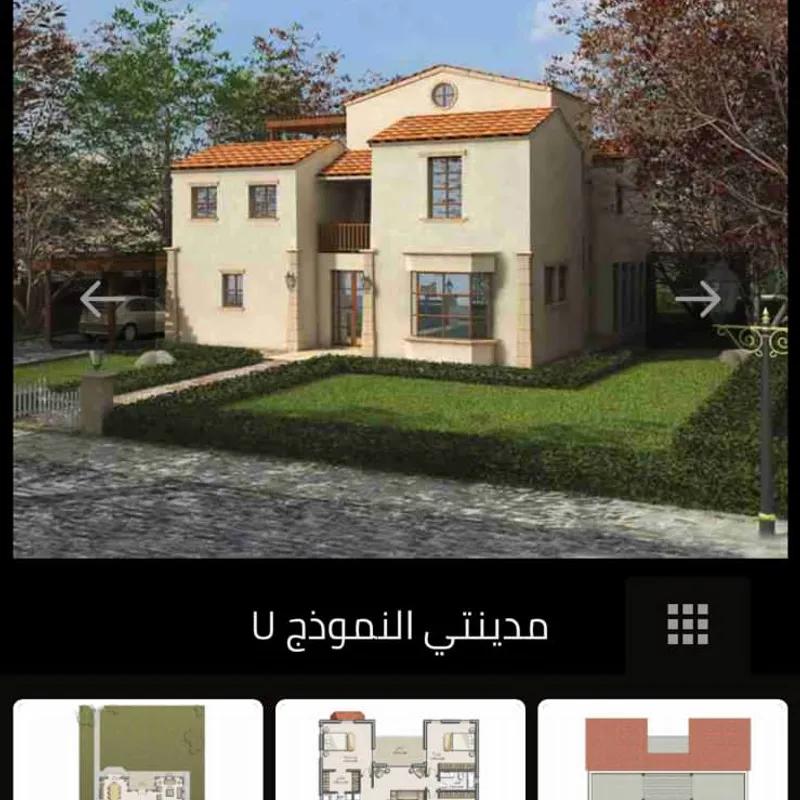View the floor plan layout thumbnail
The height and width of the screenshot is (800, 800).
(400, 750)
